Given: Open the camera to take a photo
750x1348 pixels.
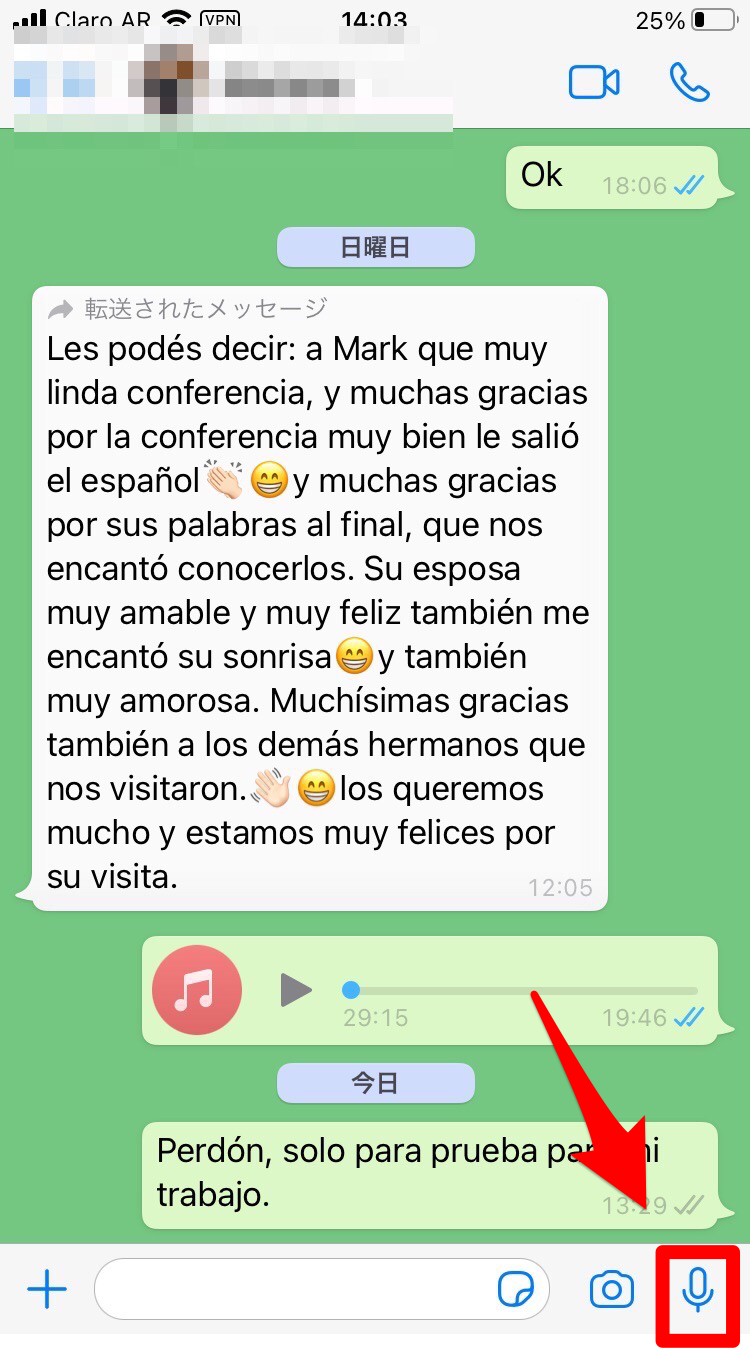Looking at the screenshot, I should point(613,1290).
